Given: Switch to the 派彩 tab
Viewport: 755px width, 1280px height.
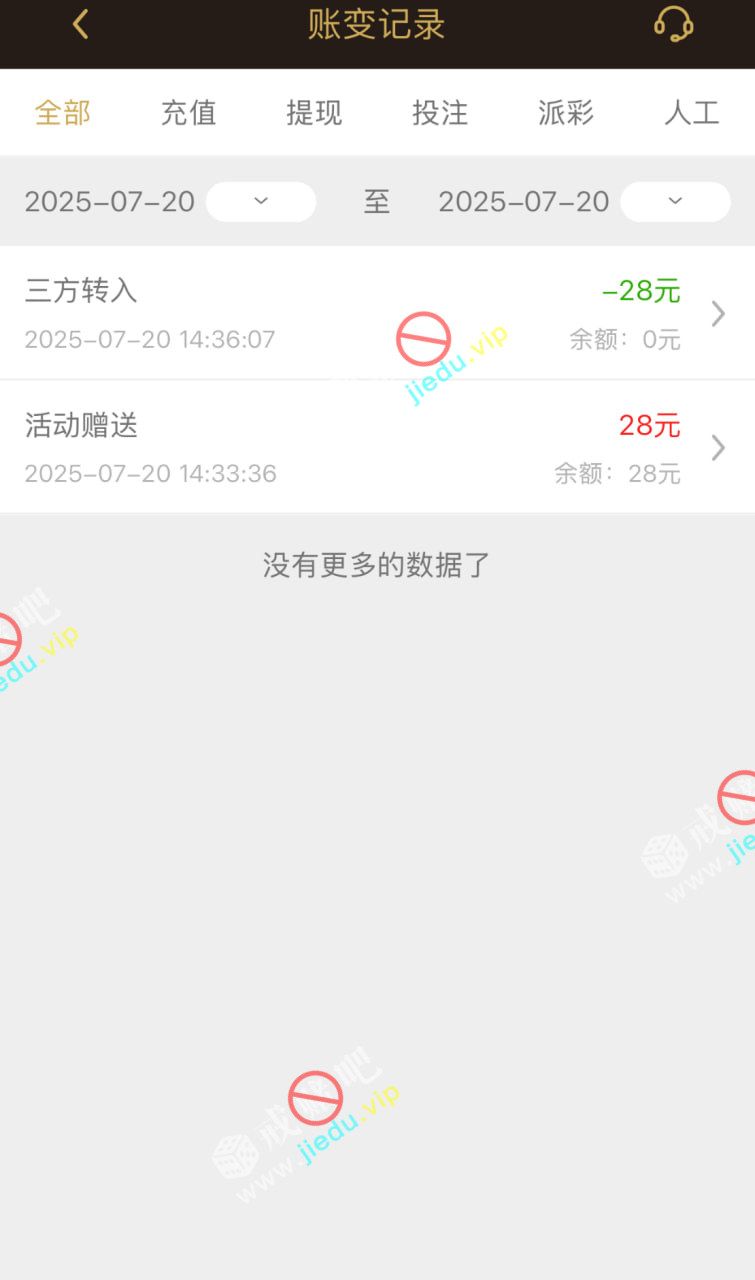Looking at the screenshot, I should (x=566, y=113).
